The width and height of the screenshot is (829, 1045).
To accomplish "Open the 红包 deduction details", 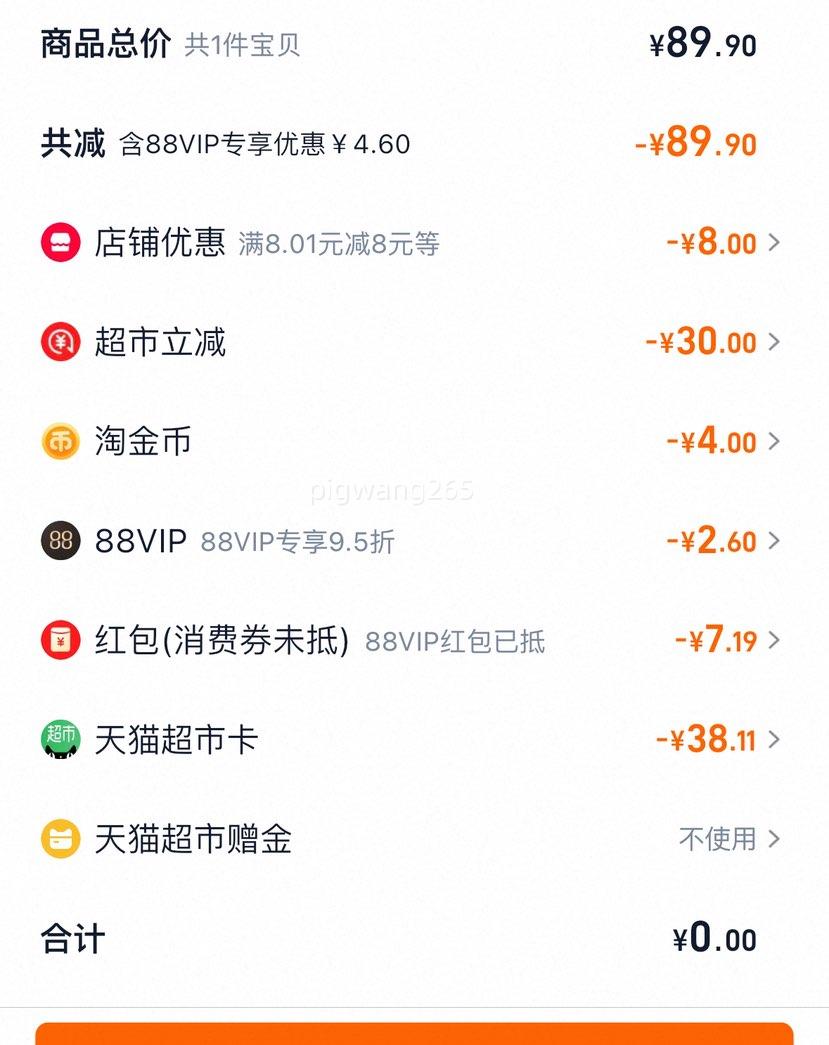I will point(726,640).
